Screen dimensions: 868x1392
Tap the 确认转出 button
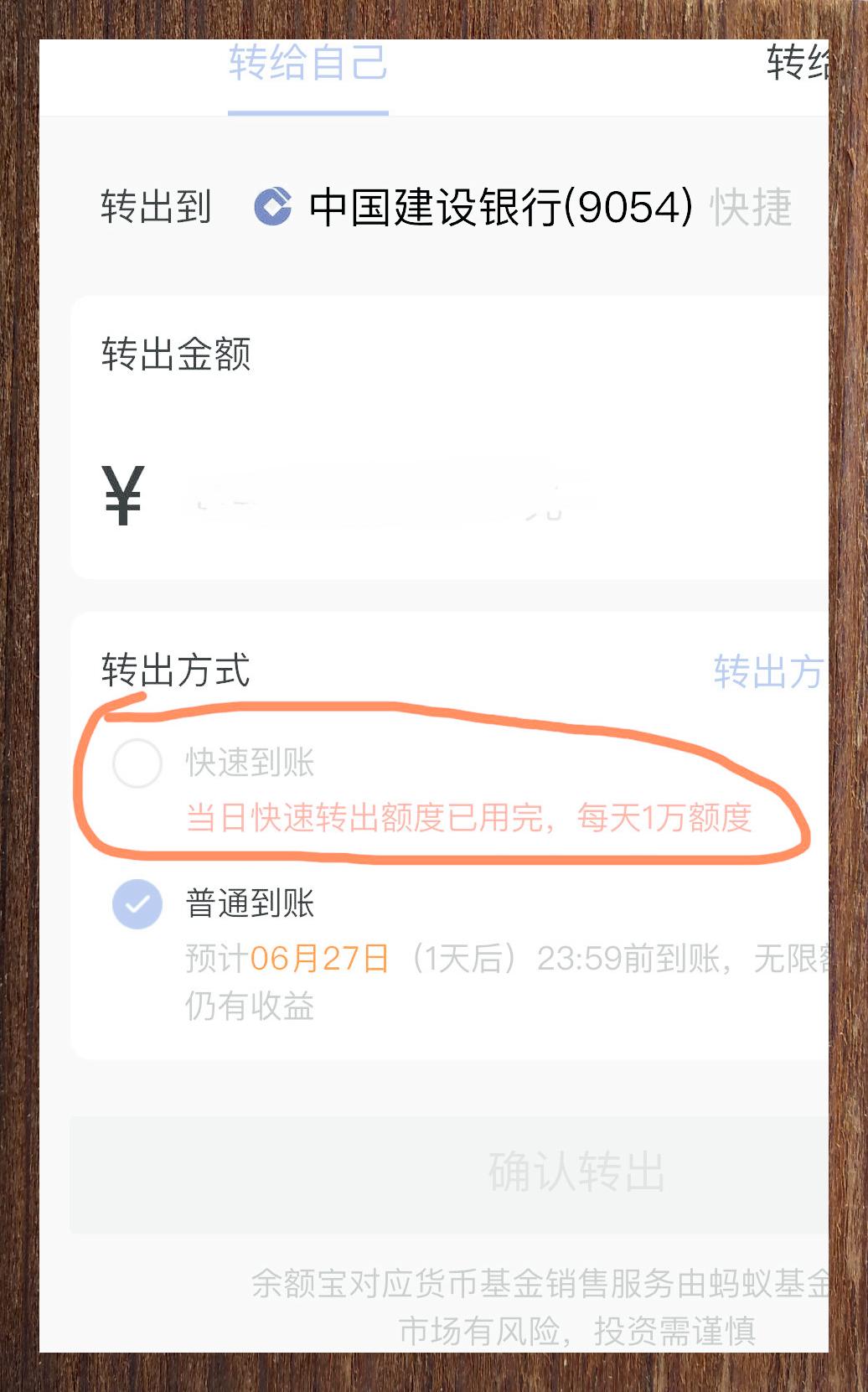tap(576, 1172)
